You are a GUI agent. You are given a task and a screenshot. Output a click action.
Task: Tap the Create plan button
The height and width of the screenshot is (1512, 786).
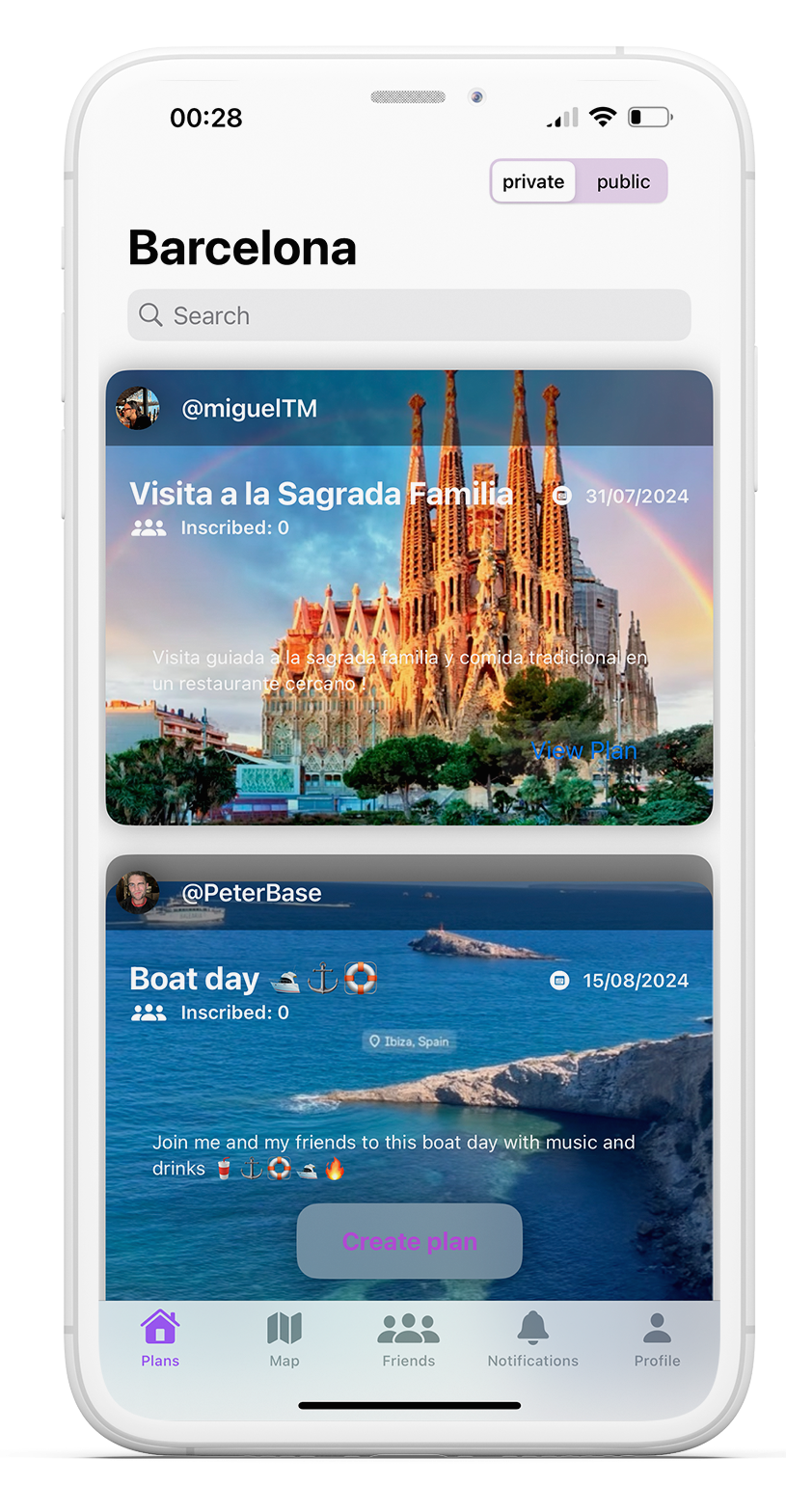click(x=409, y=1241)
